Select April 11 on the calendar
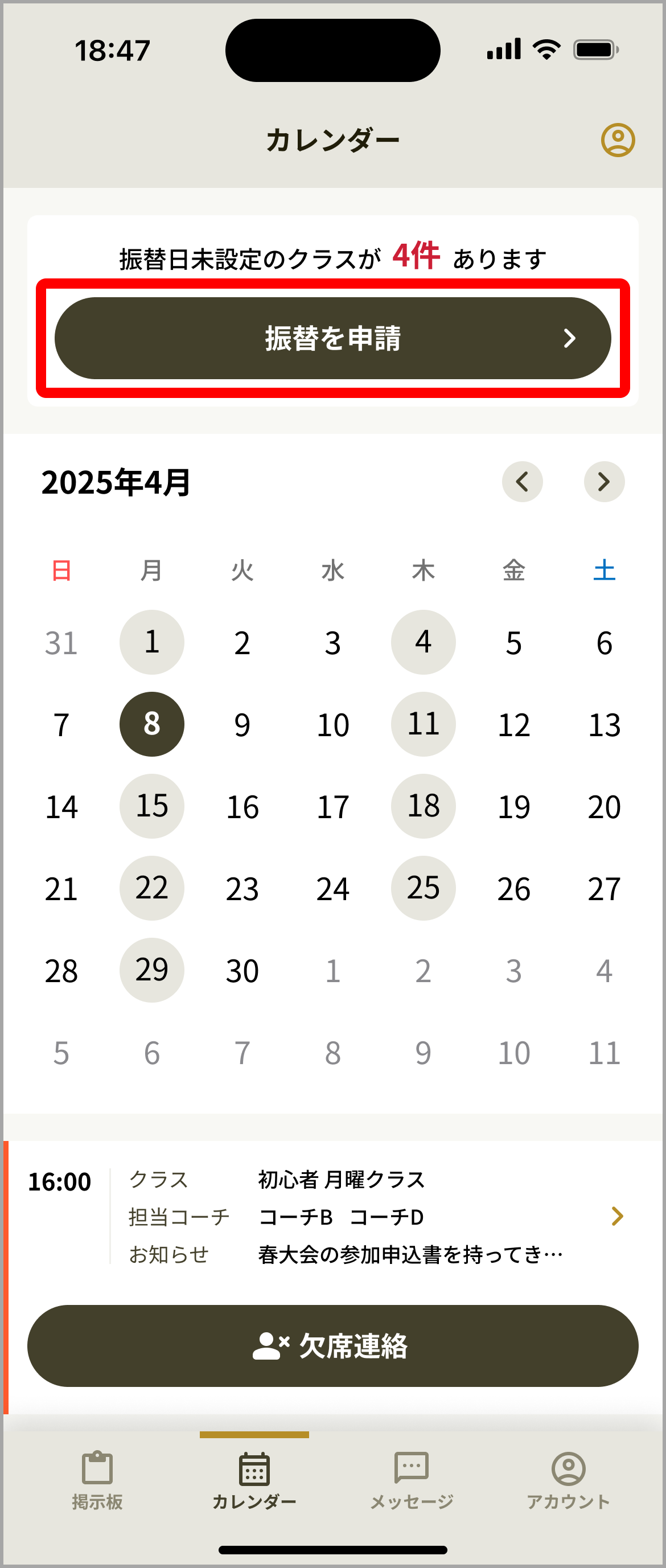Viewport: 666px width, 1568px height. point(423,724)
